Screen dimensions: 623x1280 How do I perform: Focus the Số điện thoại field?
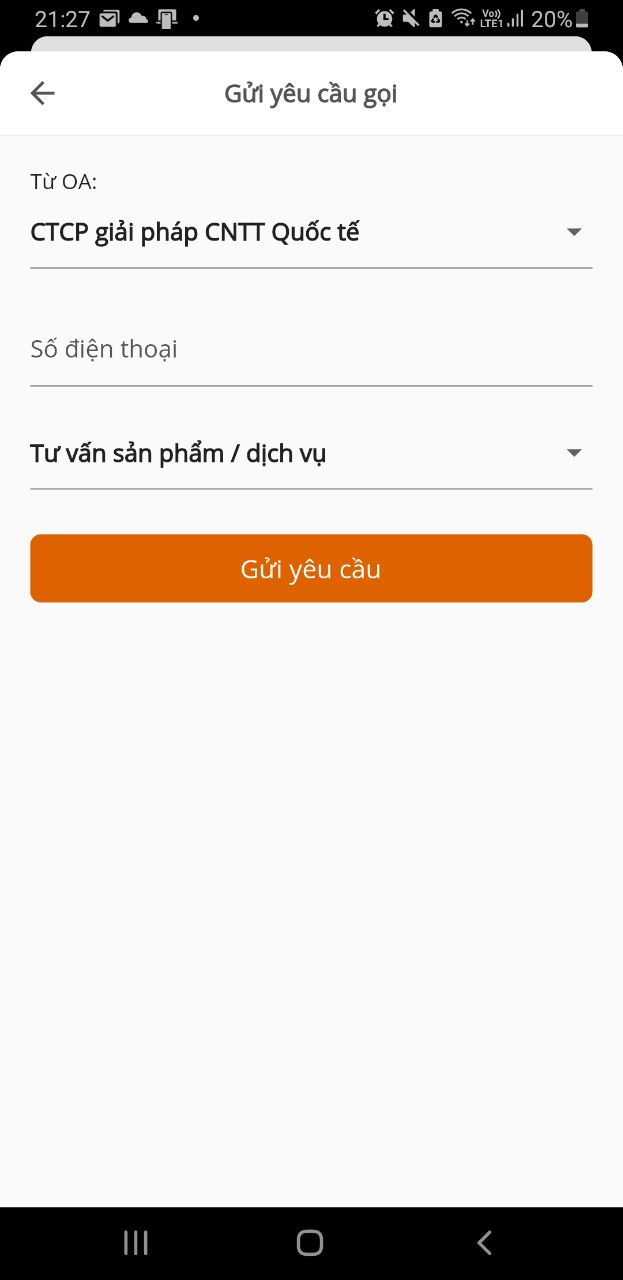tap(310, 350)
